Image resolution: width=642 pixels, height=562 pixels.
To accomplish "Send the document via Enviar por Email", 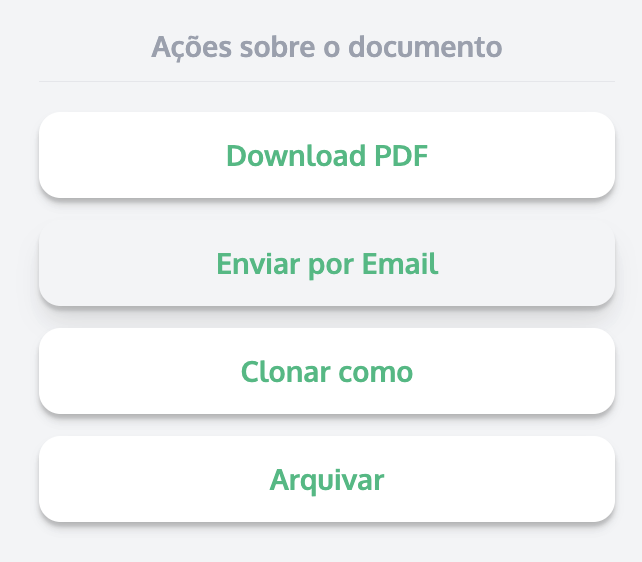I will 326,264.
